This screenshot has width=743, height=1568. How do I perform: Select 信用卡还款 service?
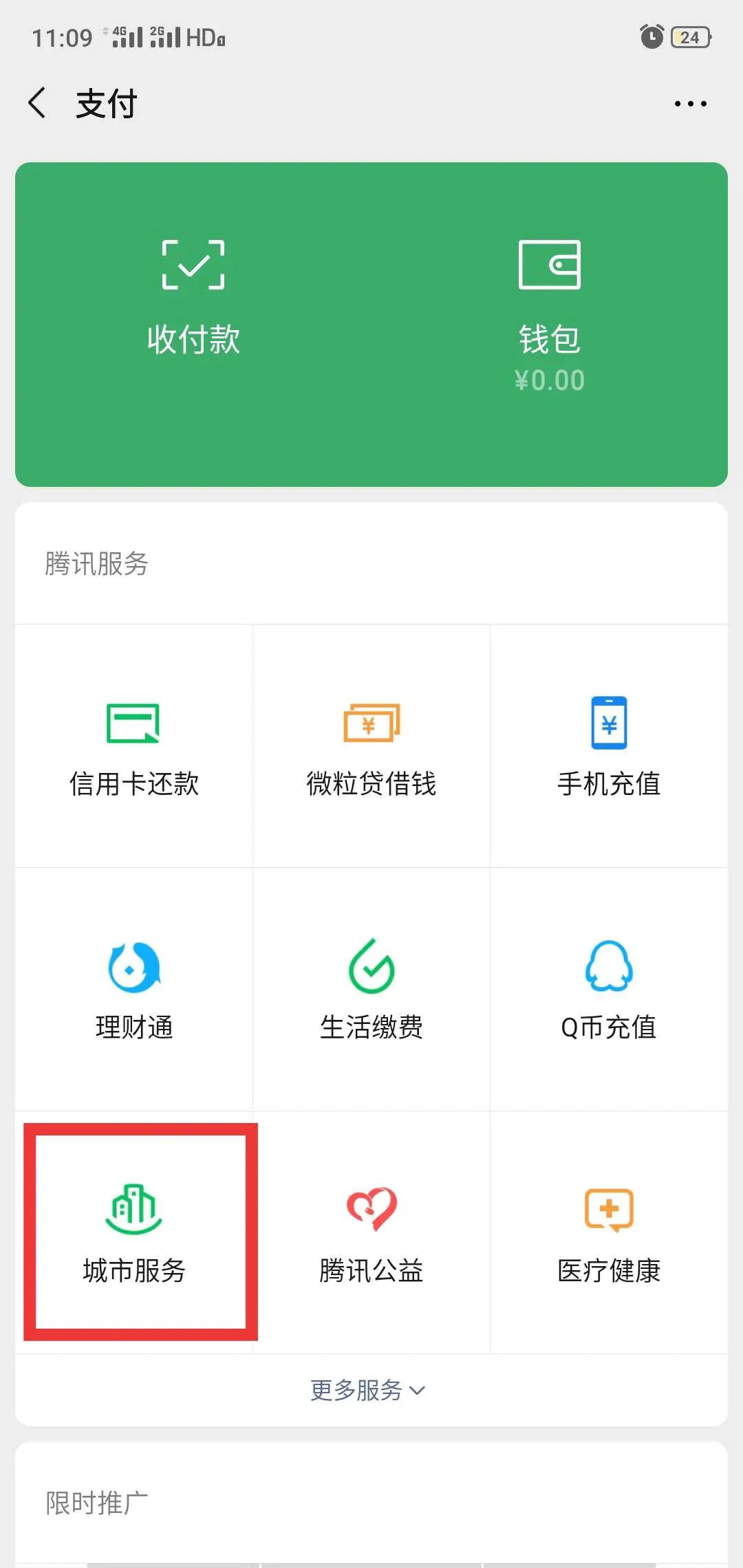click(134, 746)
